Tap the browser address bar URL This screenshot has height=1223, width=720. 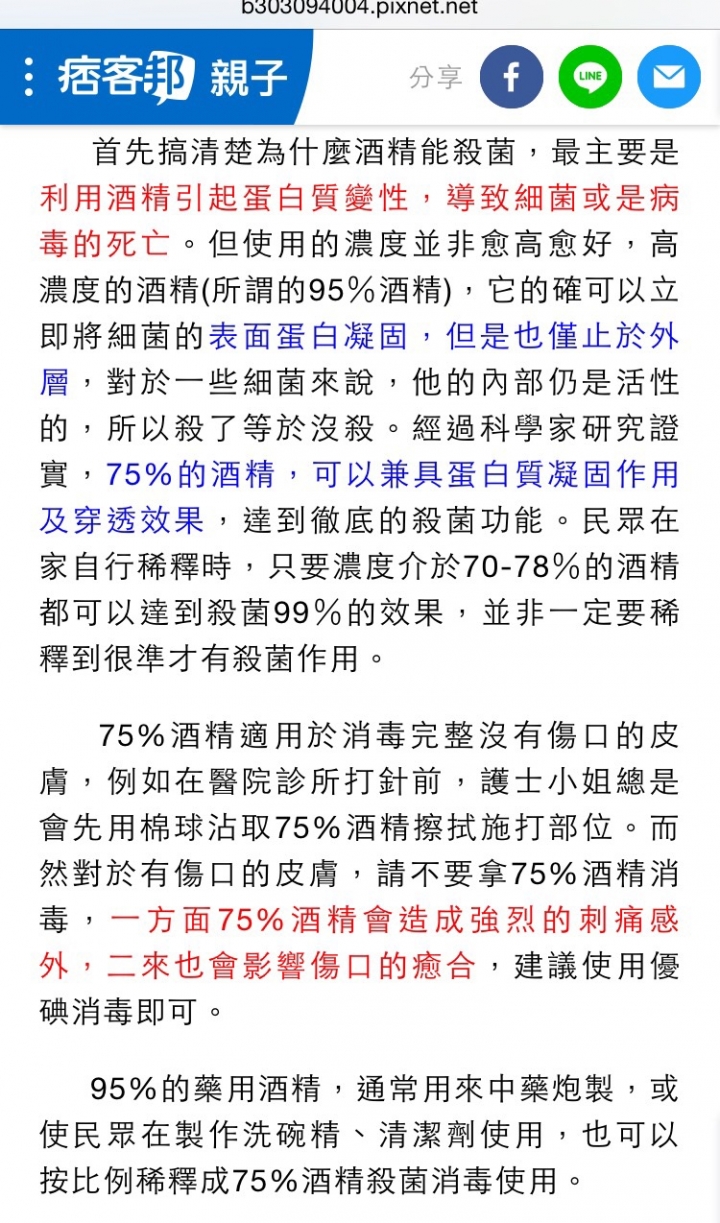pos(360,9)
